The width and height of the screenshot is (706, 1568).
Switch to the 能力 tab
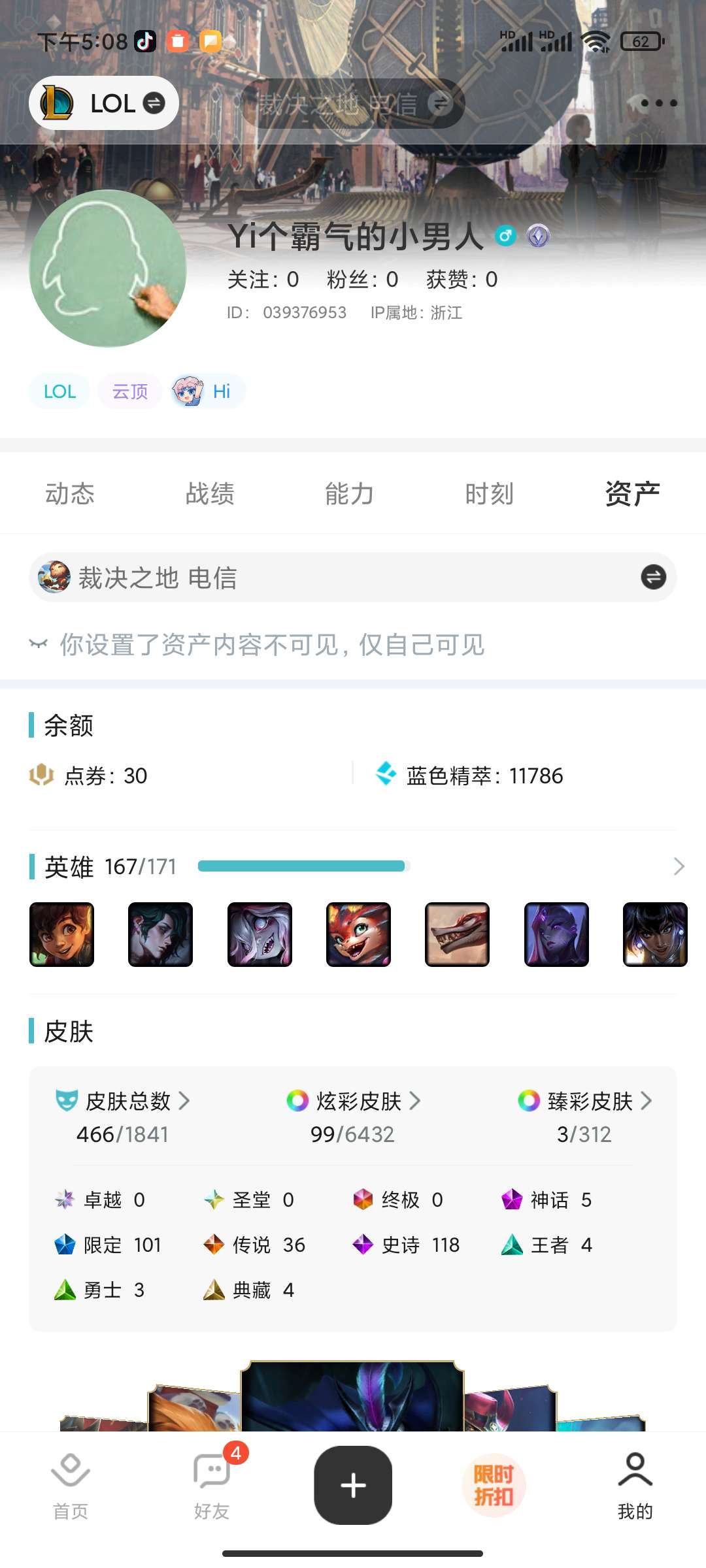click(x=350, y=494)
